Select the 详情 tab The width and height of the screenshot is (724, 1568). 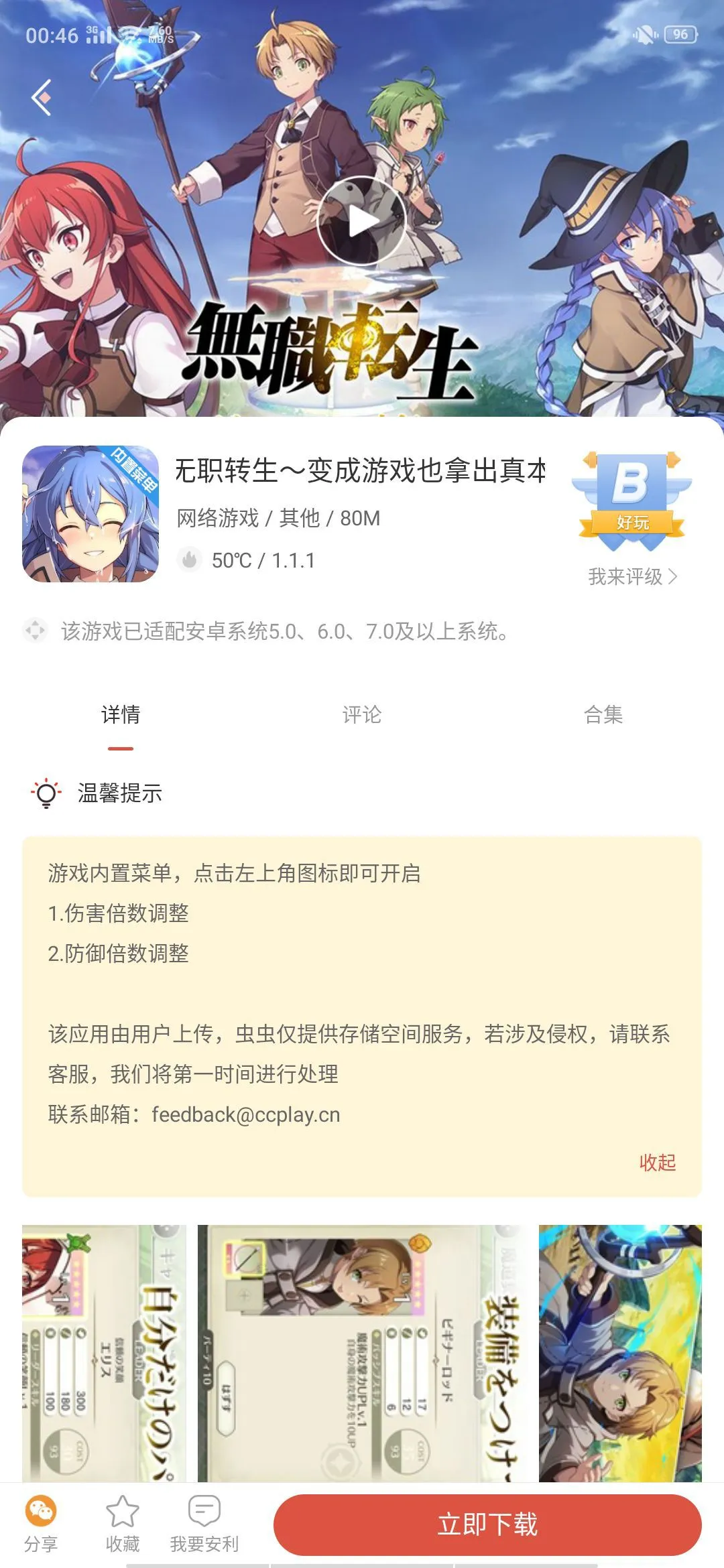click(121, 715)
